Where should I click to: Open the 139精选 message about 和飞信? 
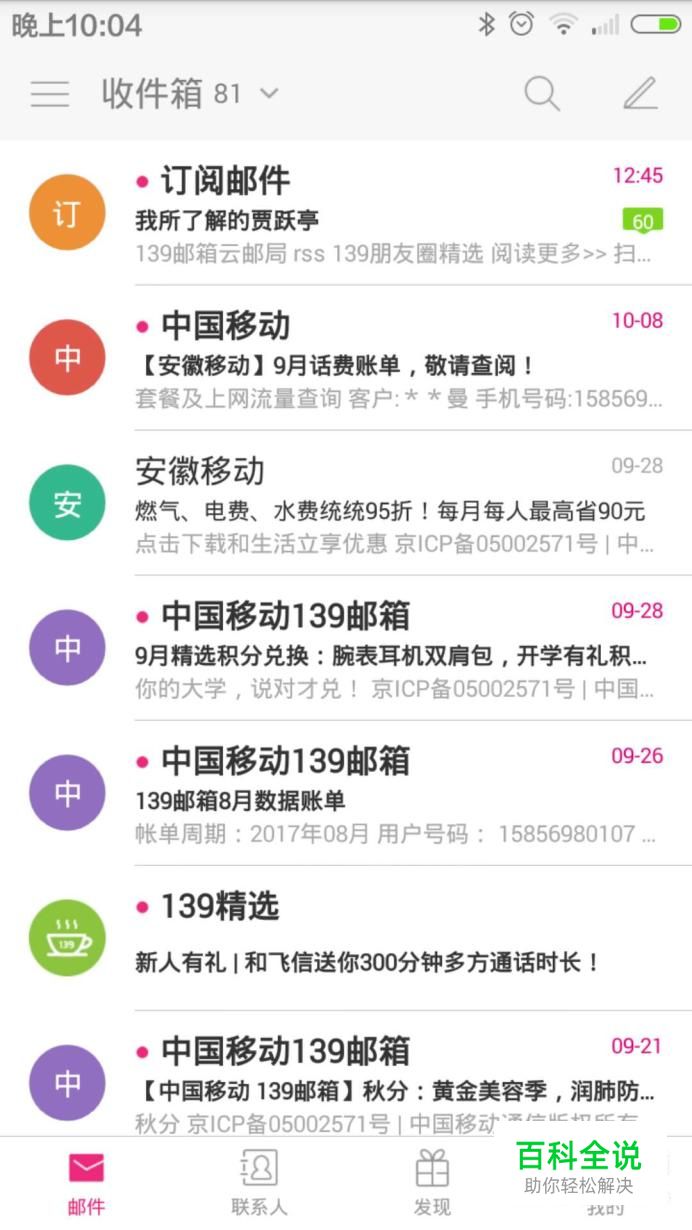[x=346, y=938]
